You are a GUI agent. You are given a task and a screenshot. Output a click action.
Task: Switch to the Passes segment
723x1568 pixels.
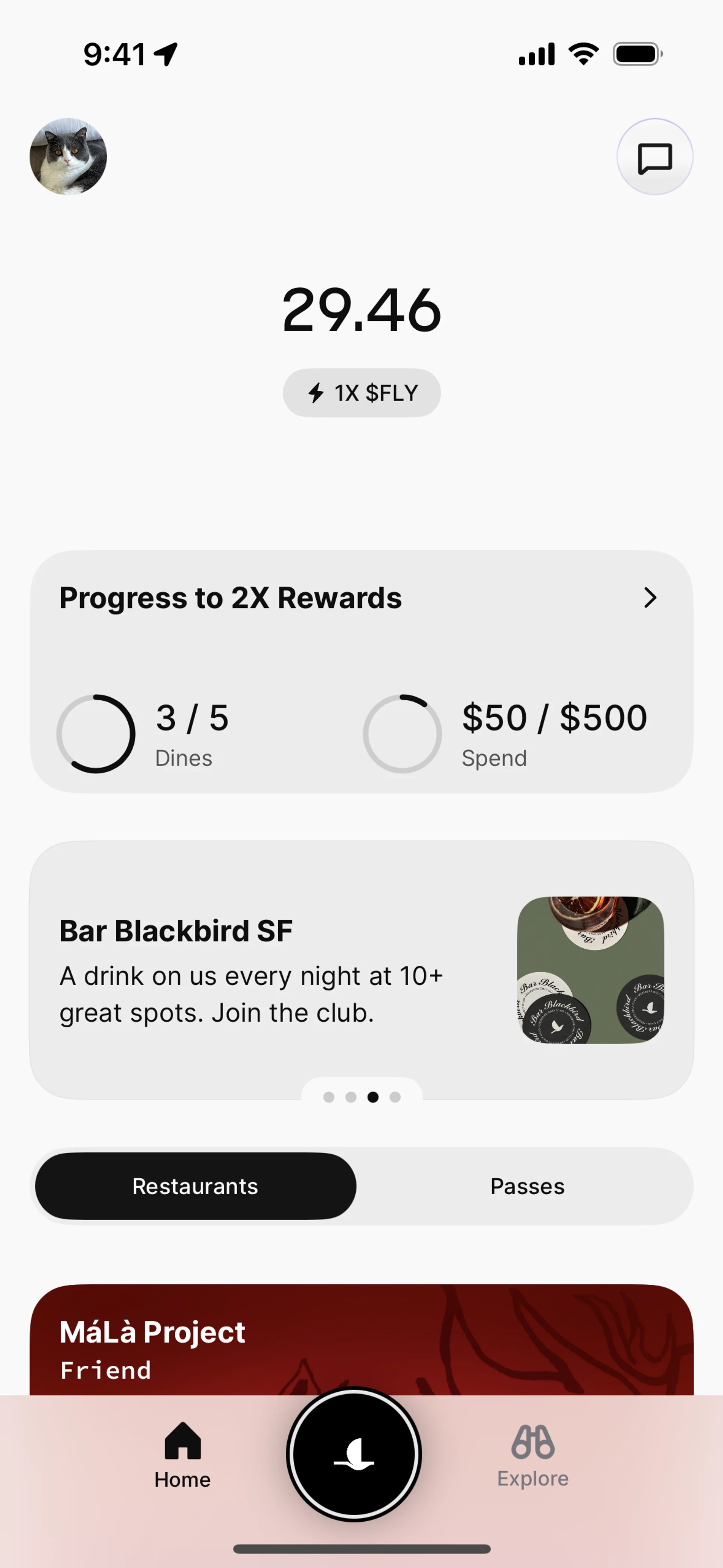527,1186
